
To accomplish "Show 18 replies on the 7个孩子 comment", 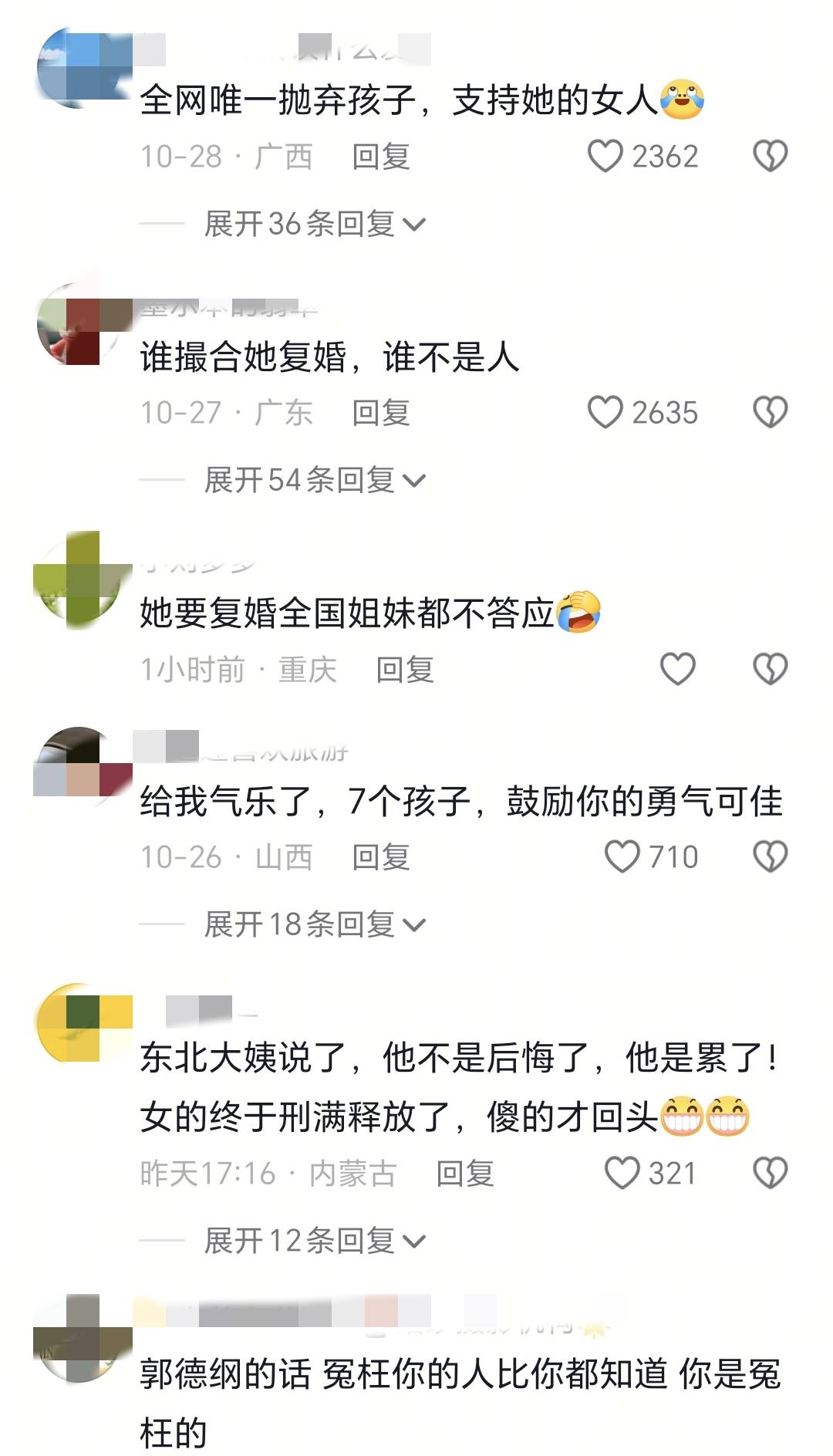I will click(x=309, y=924).
